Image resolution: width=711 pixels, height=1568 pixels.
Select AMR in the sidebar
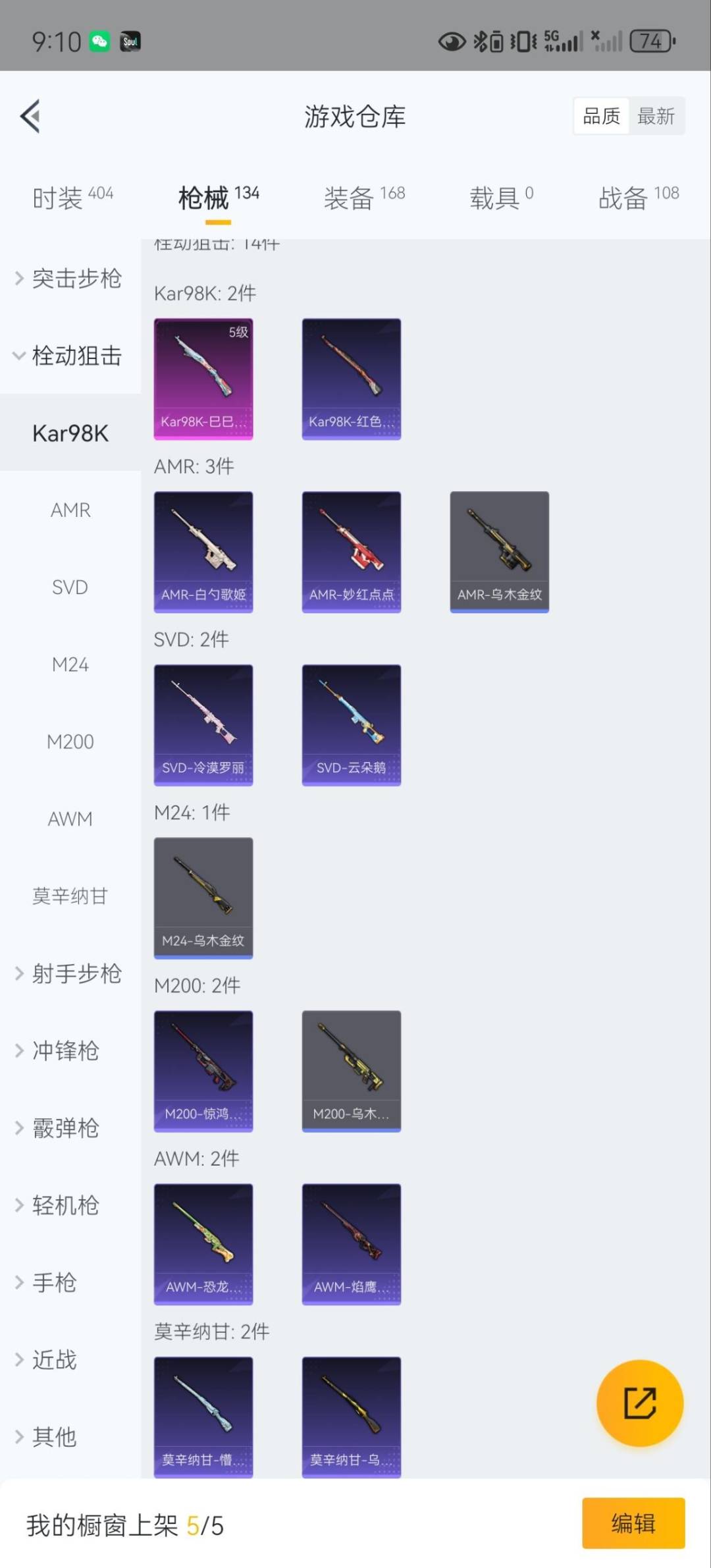[x=70, y=510]
